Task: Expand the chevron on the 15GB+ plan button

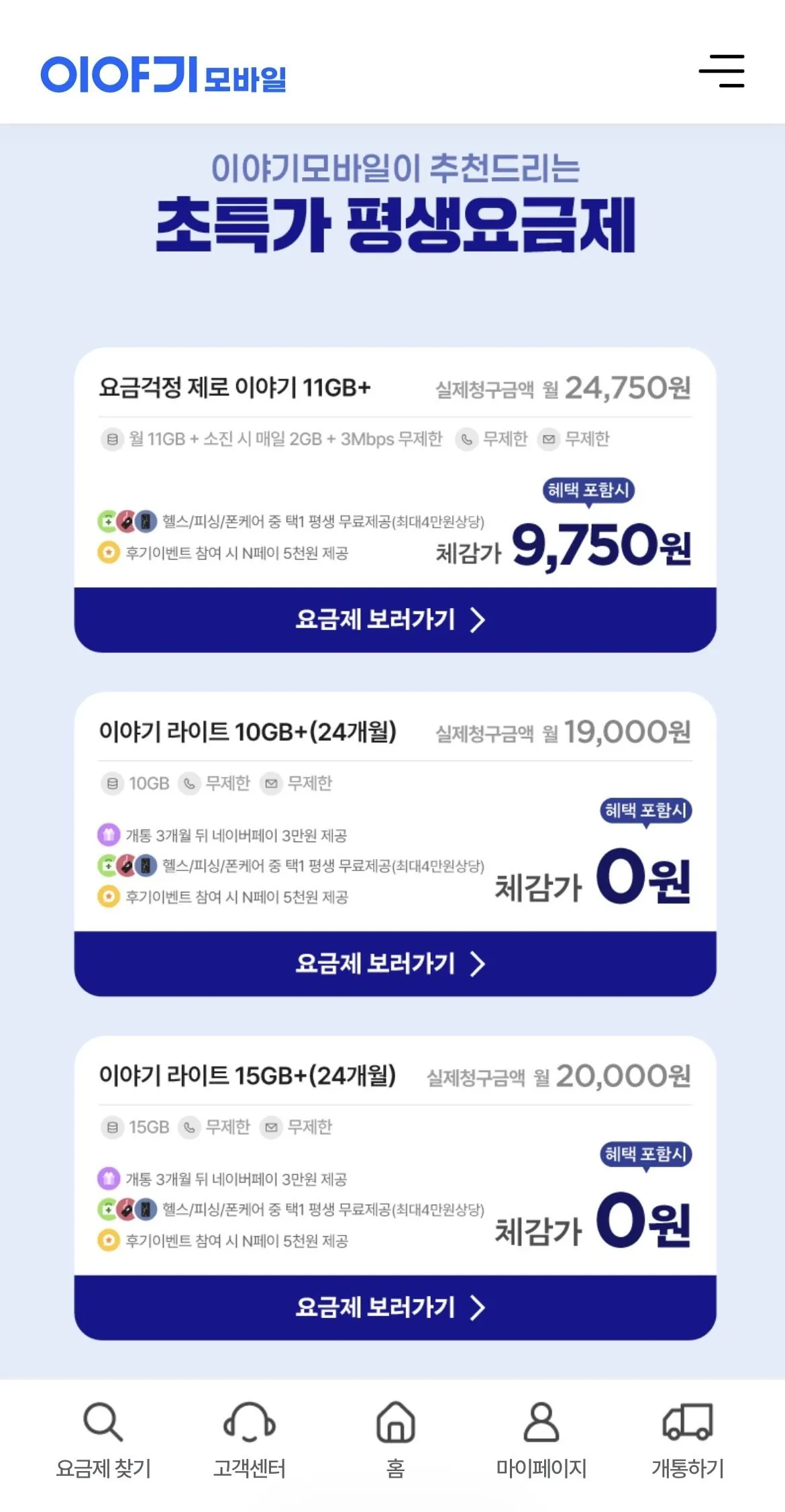Action: click(x=478, y=1307)
